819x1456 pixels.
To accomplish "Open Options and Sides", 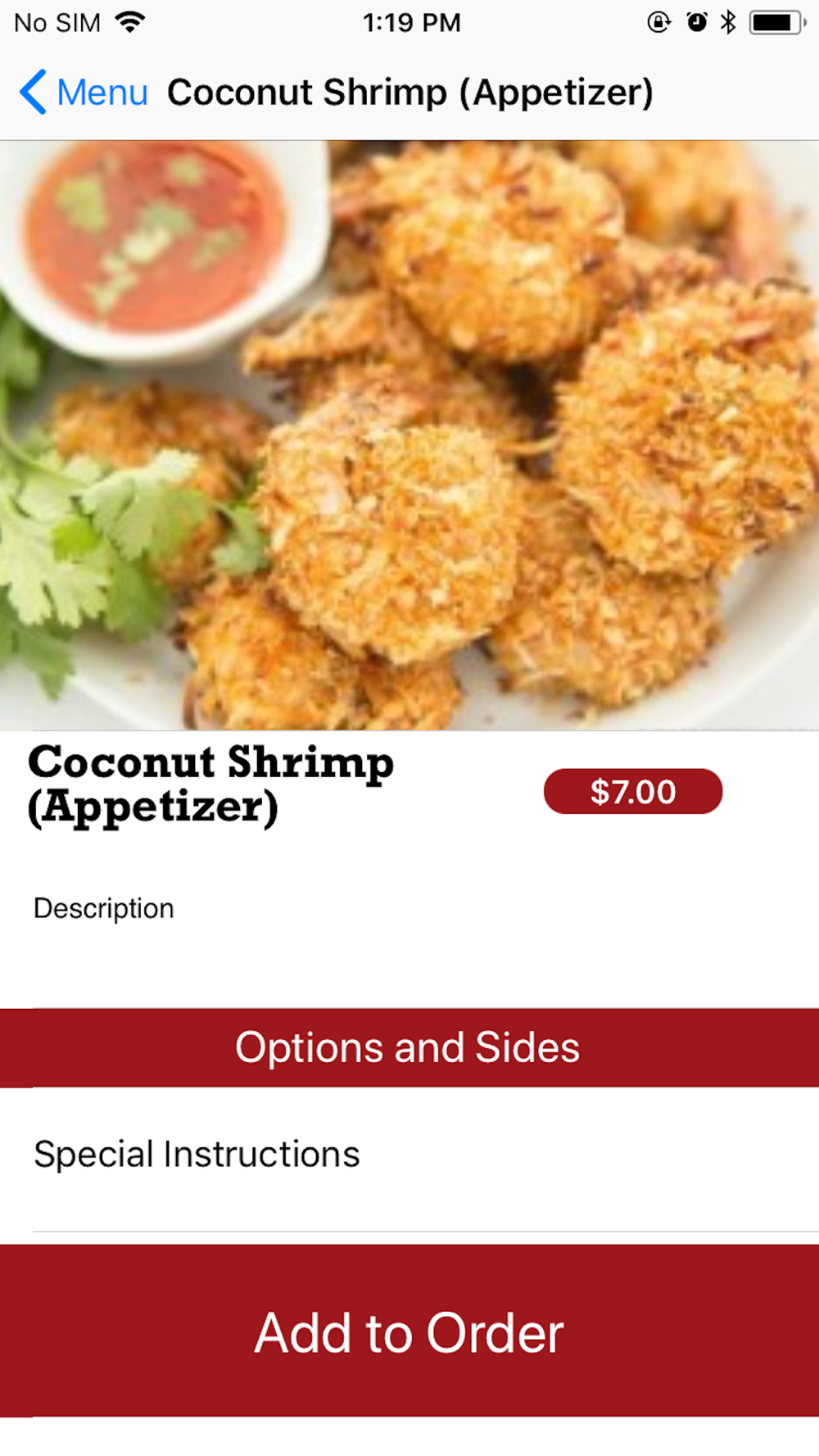I will coord(408,1047).
